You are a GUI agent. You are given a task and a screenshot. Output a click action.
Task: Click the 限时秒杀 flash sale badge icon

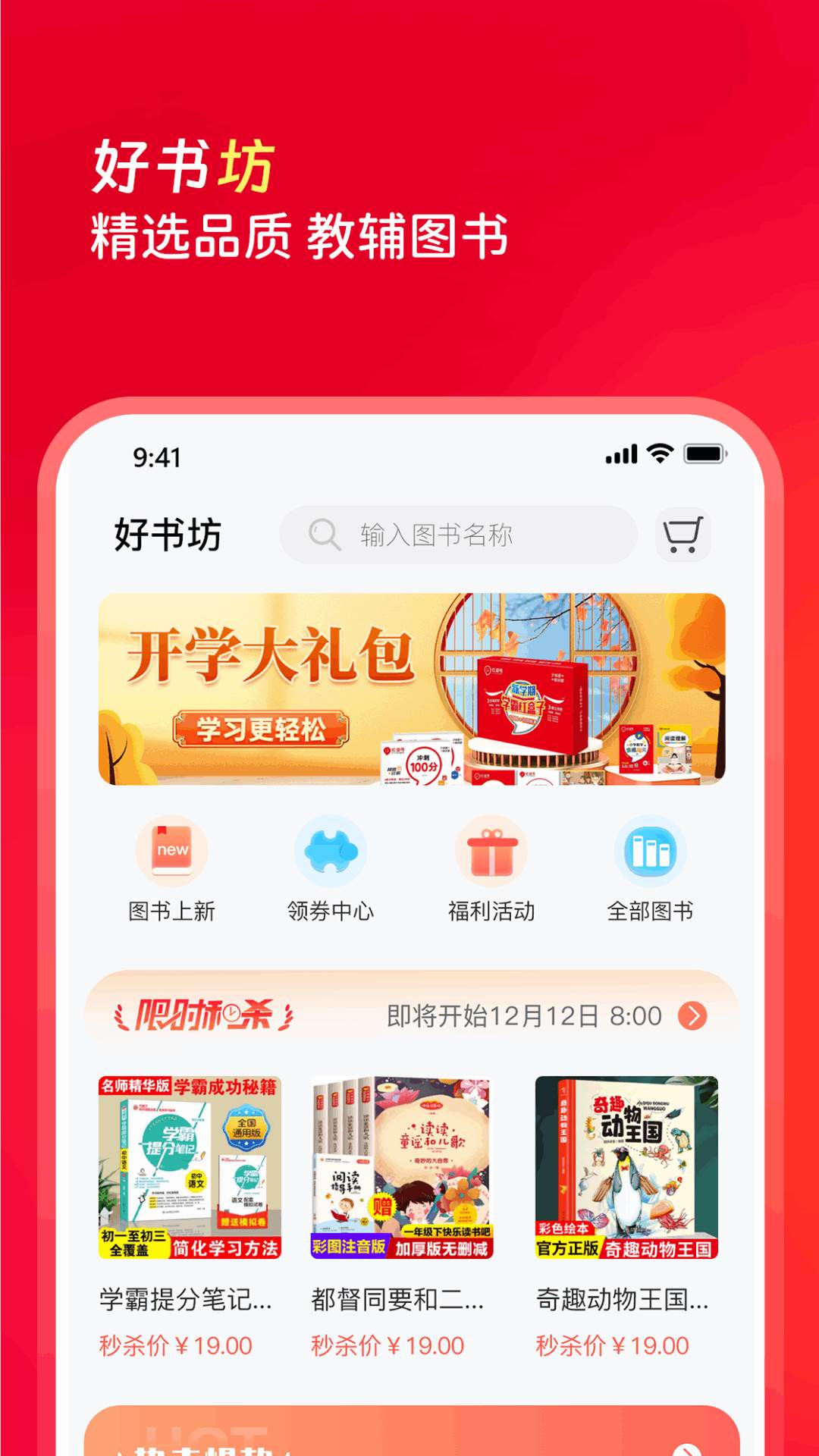pos(201,1014)
